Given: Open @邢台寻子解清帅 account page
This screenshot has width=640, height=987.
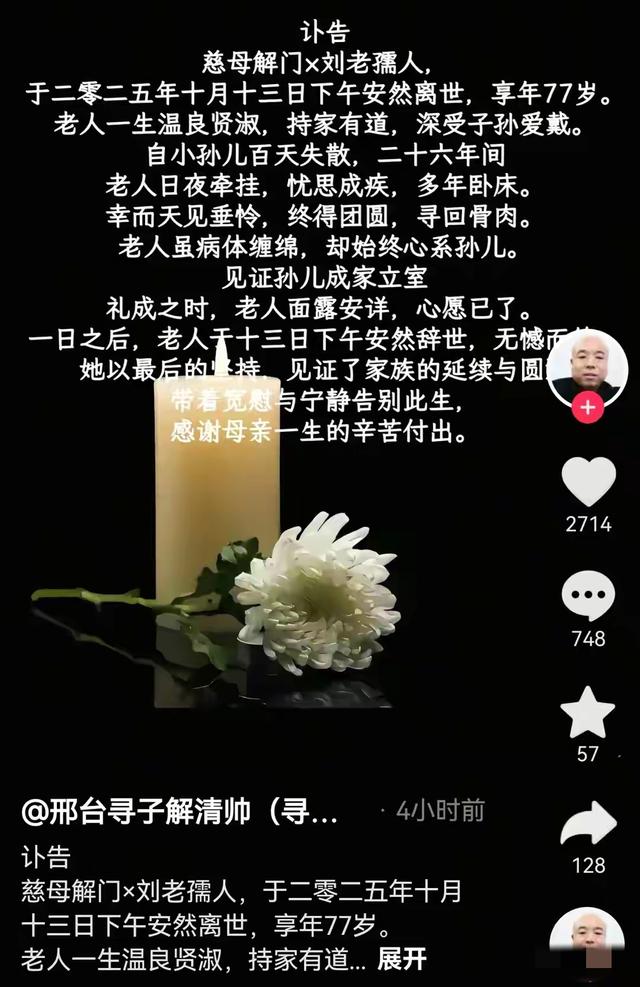Looking at the screenshot, I should (180, 812).
